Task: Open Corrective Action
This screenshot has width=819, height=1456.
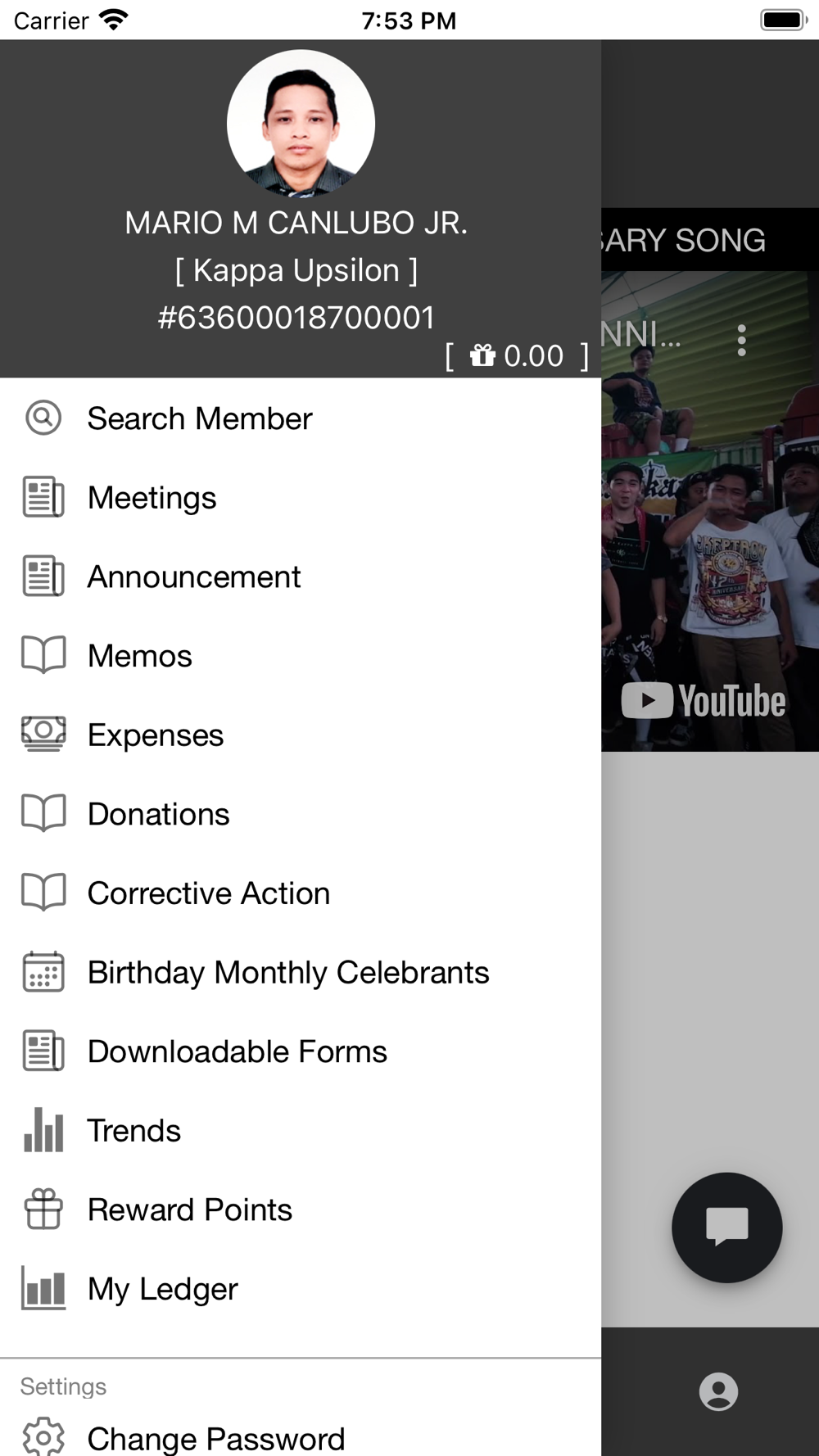Action: [x=301, y=893]
